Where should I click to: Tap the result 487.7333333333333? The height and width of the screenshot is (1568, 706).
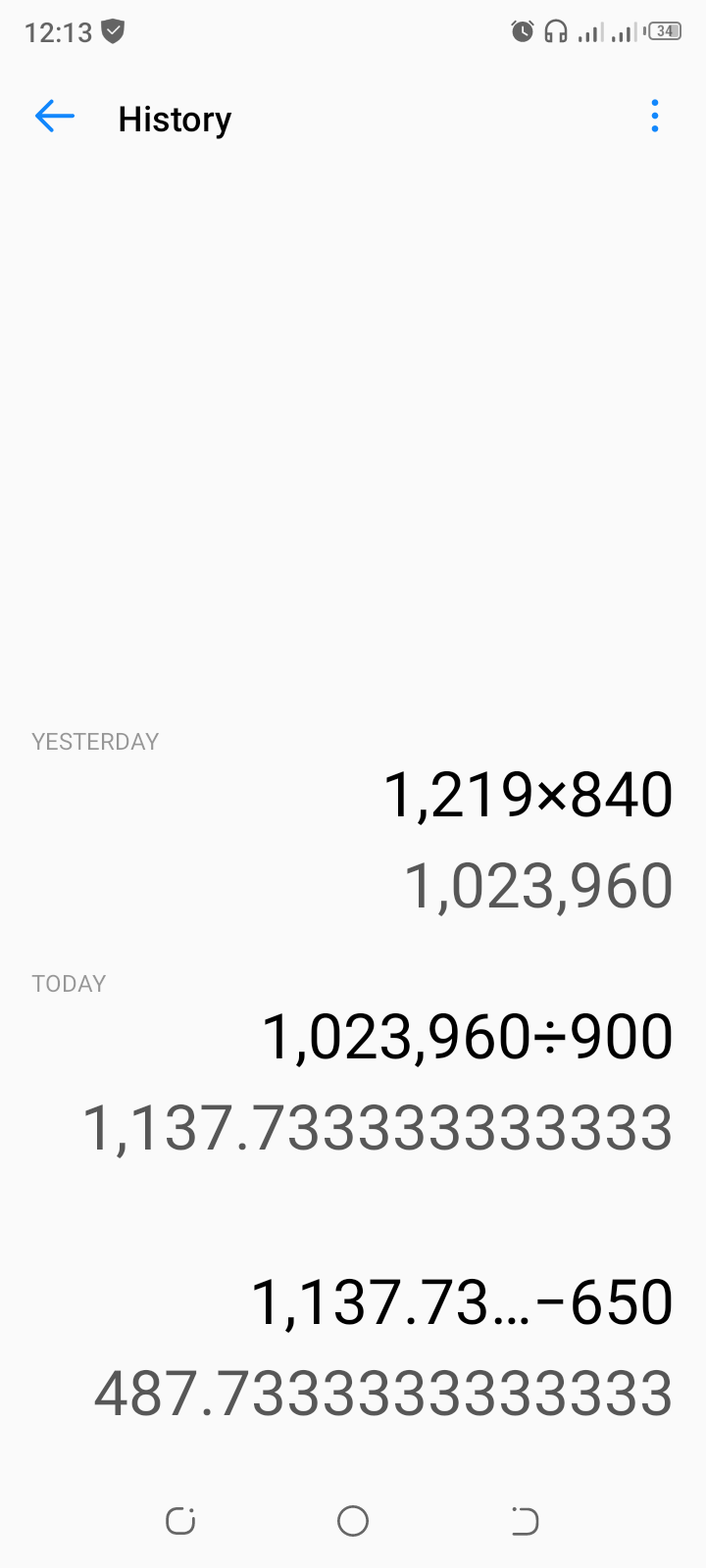[x=380, y=1394]
